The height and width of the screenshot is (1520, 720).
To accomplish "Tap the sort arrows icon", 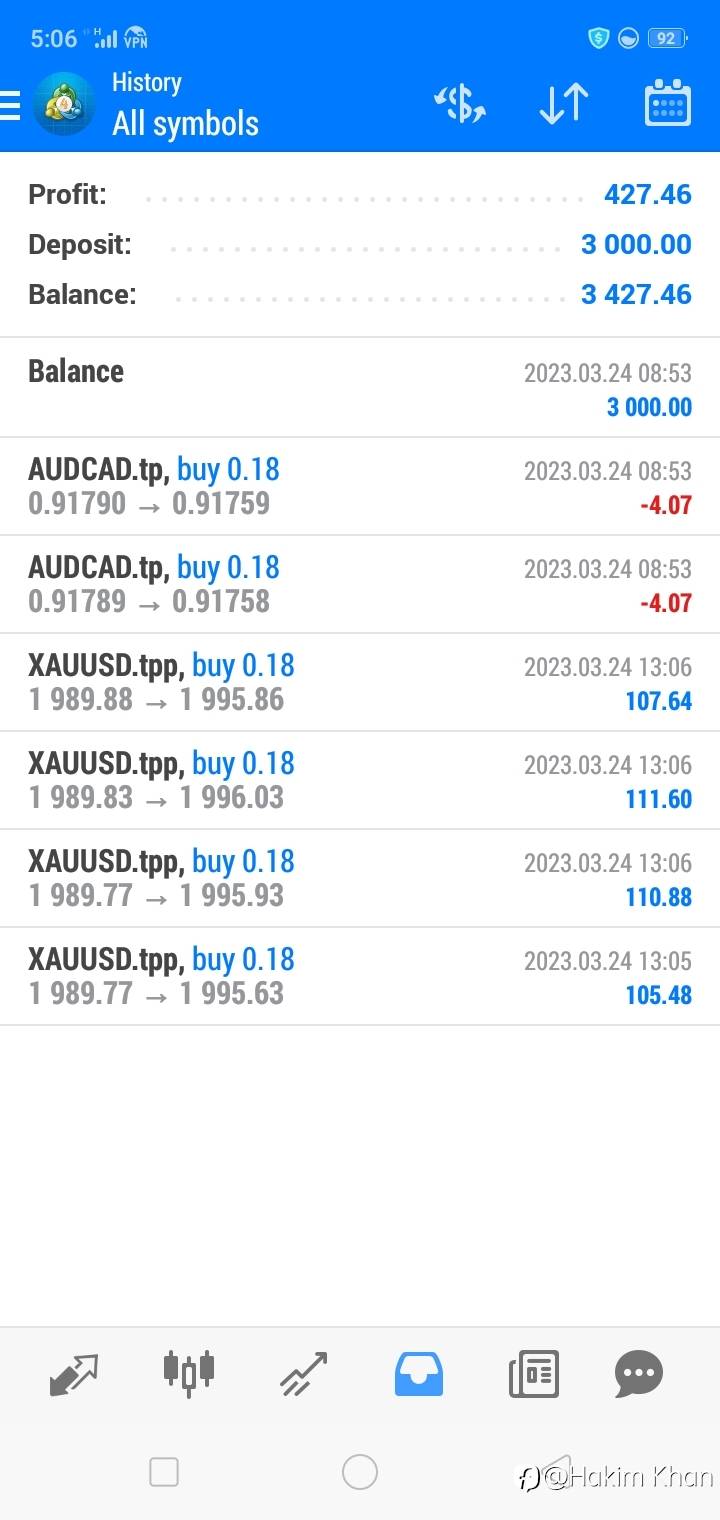I will (564, 104).
